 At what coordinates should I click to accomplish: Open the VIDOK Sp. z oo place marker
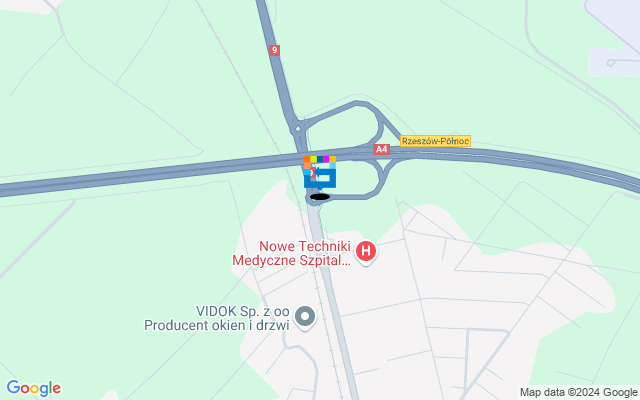307,318
